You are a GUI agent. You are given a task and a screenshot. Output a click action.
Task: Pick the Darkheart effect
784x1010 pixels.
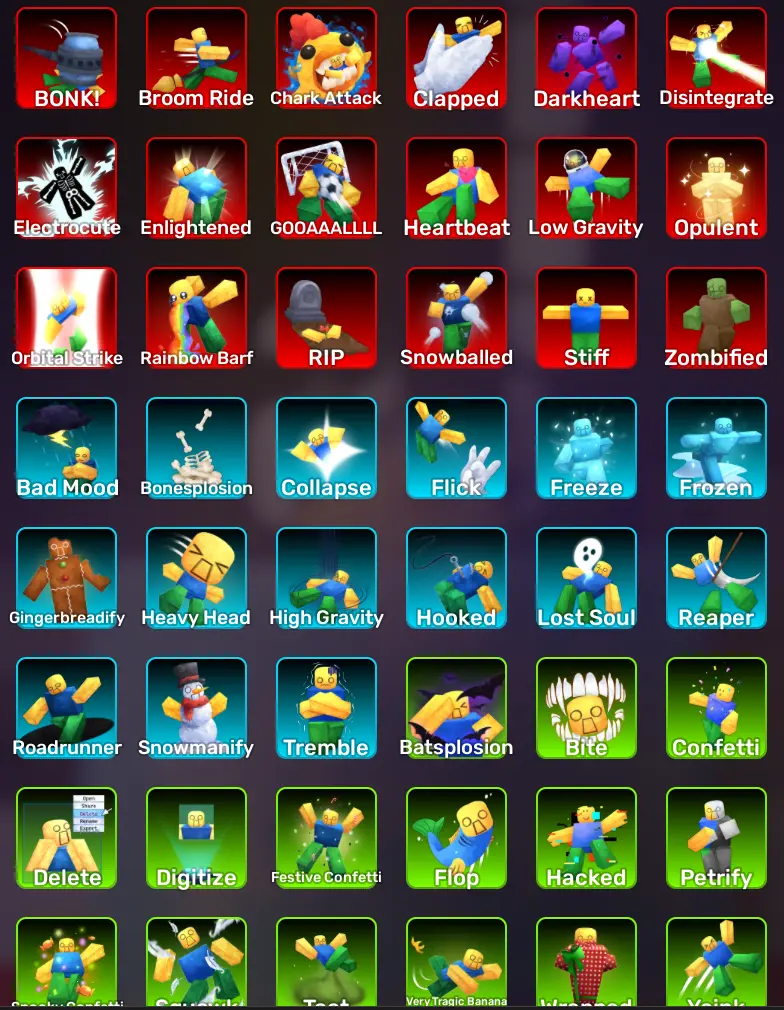coord(586,58)
